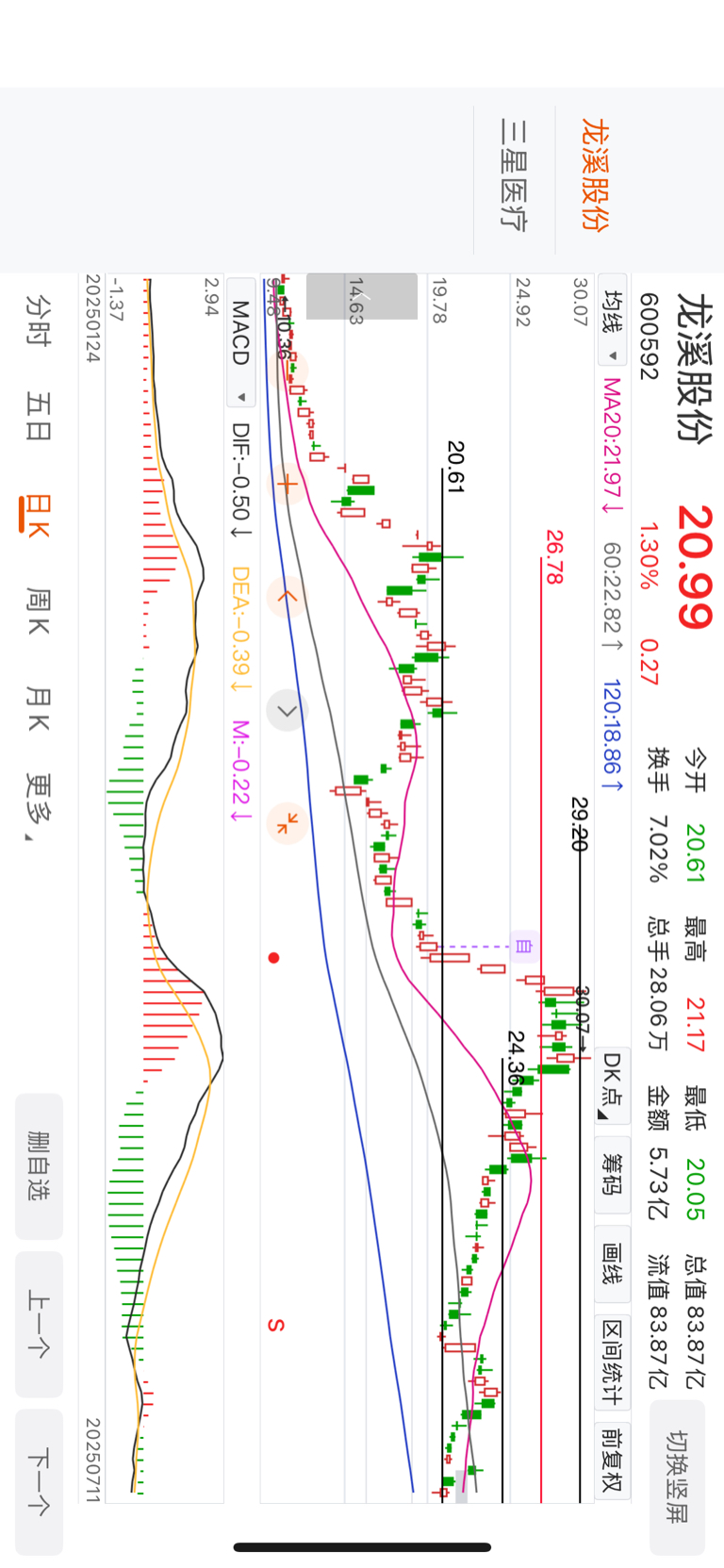Go to next stock with 下一个
The height and width of the screenshot is (1568, 724).
[x=39, y=1481]
